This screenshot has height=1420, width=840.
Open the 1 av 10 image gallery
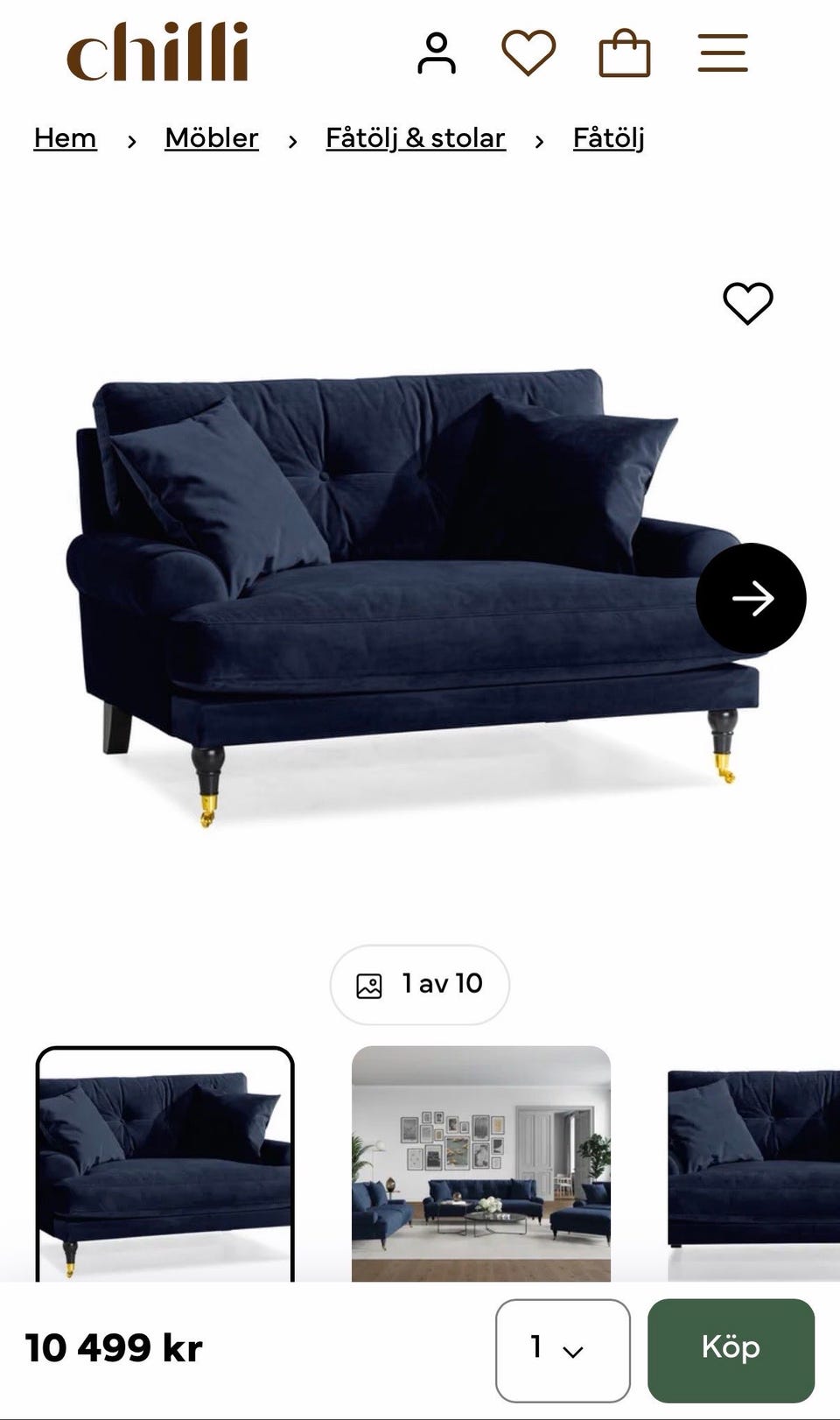click(x=420, y=984)
